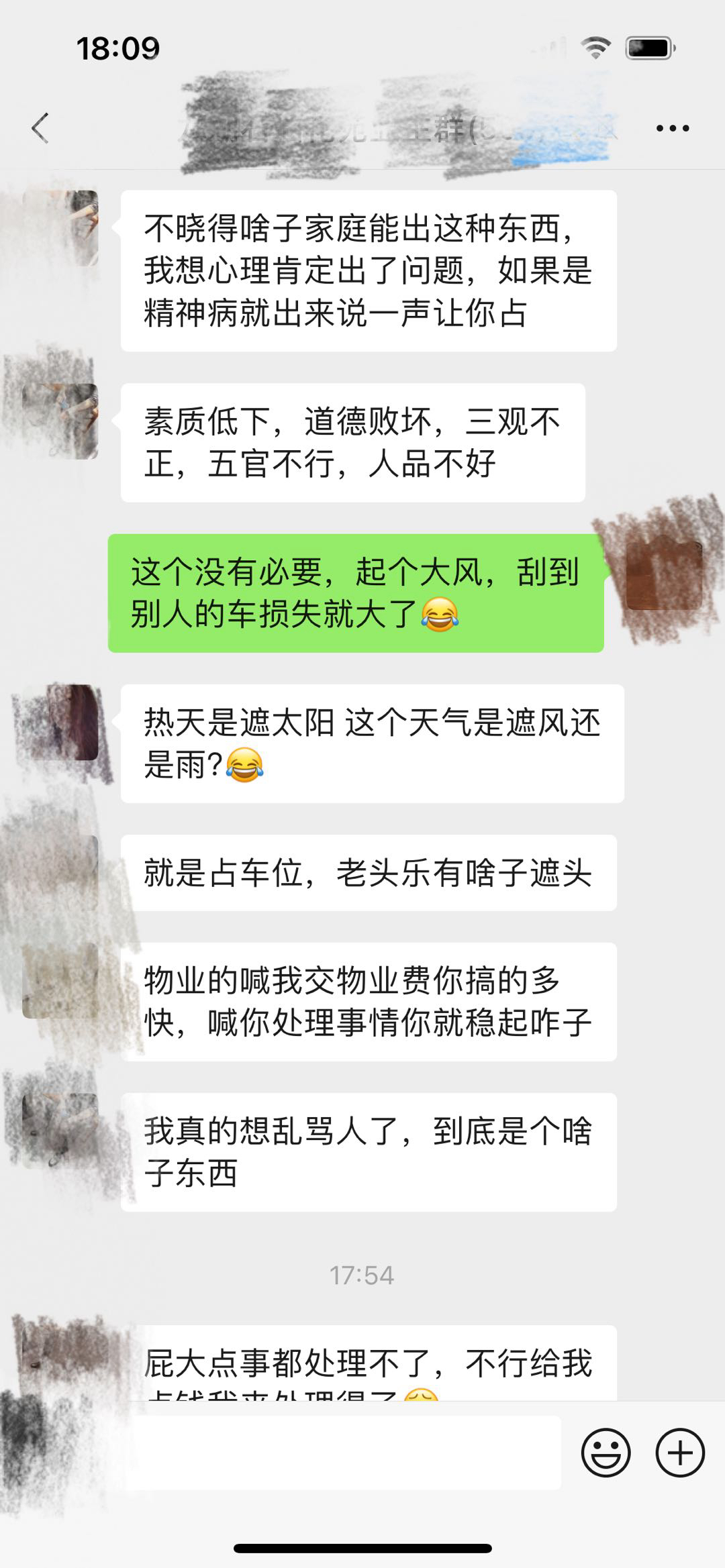
Task: Open the emoji picker
Action: point(606,1453)
